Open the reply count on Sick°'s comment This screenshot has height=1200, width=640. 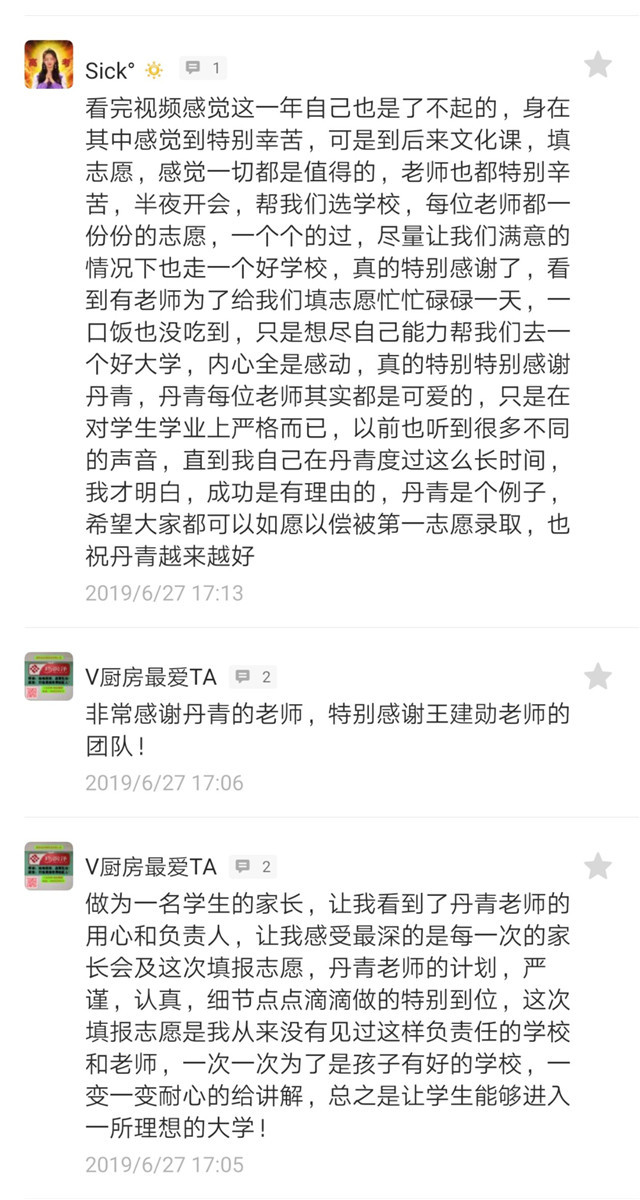[203, 69]
